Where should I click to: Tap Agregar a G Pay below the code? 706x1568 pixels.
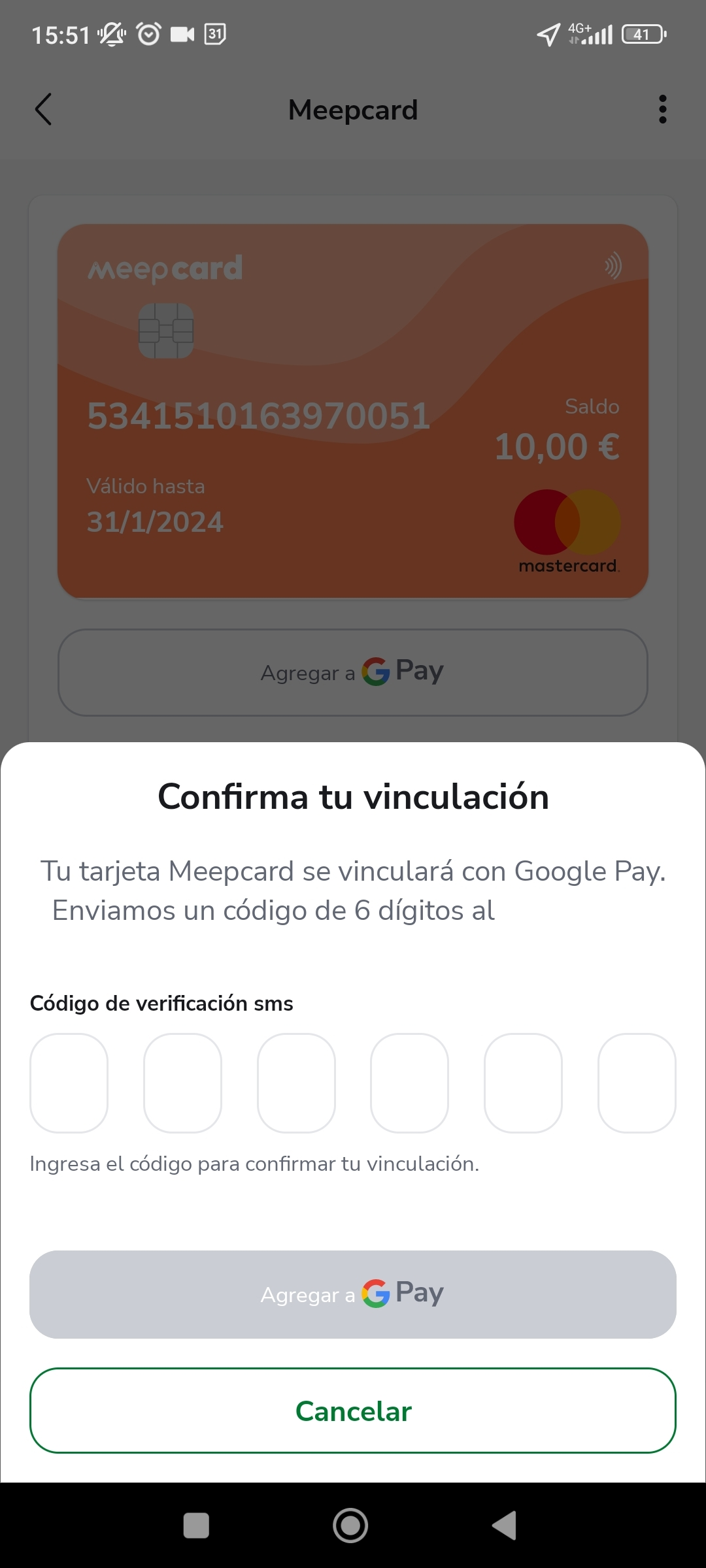(353, 1294)
